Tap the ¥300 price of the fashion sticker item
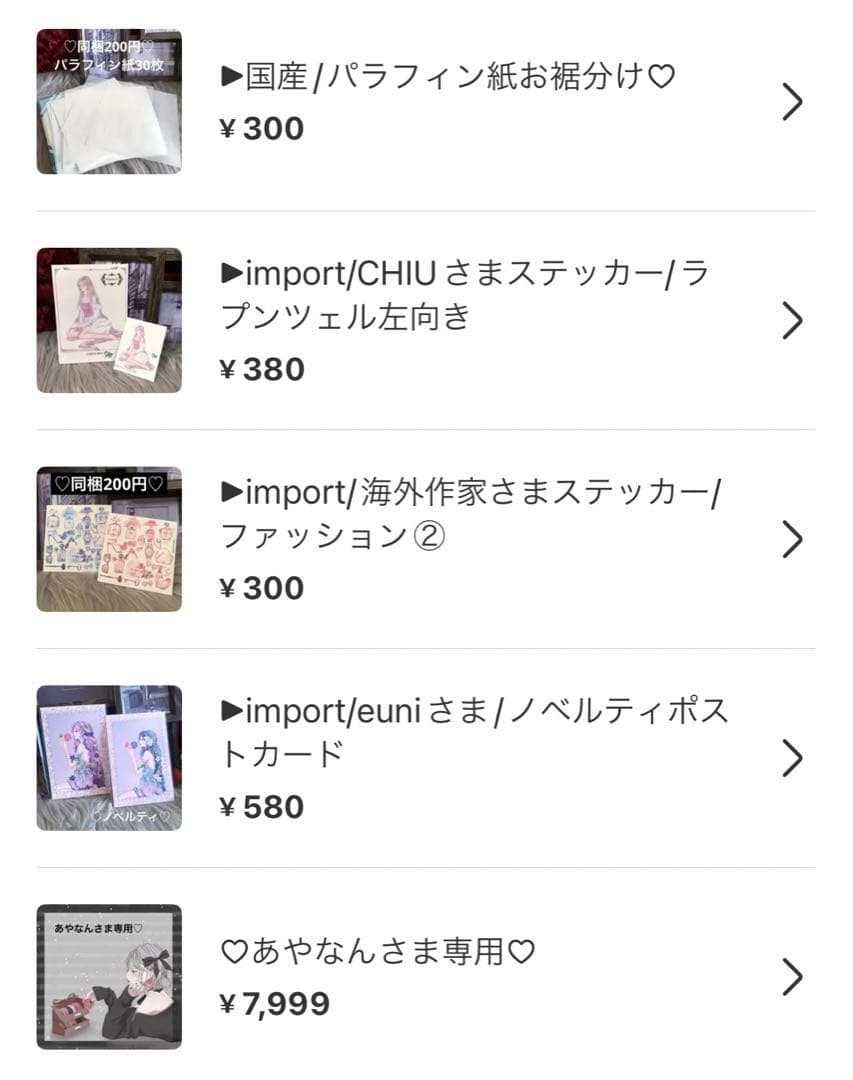853x1080 pixels. [x=261, y=588]
